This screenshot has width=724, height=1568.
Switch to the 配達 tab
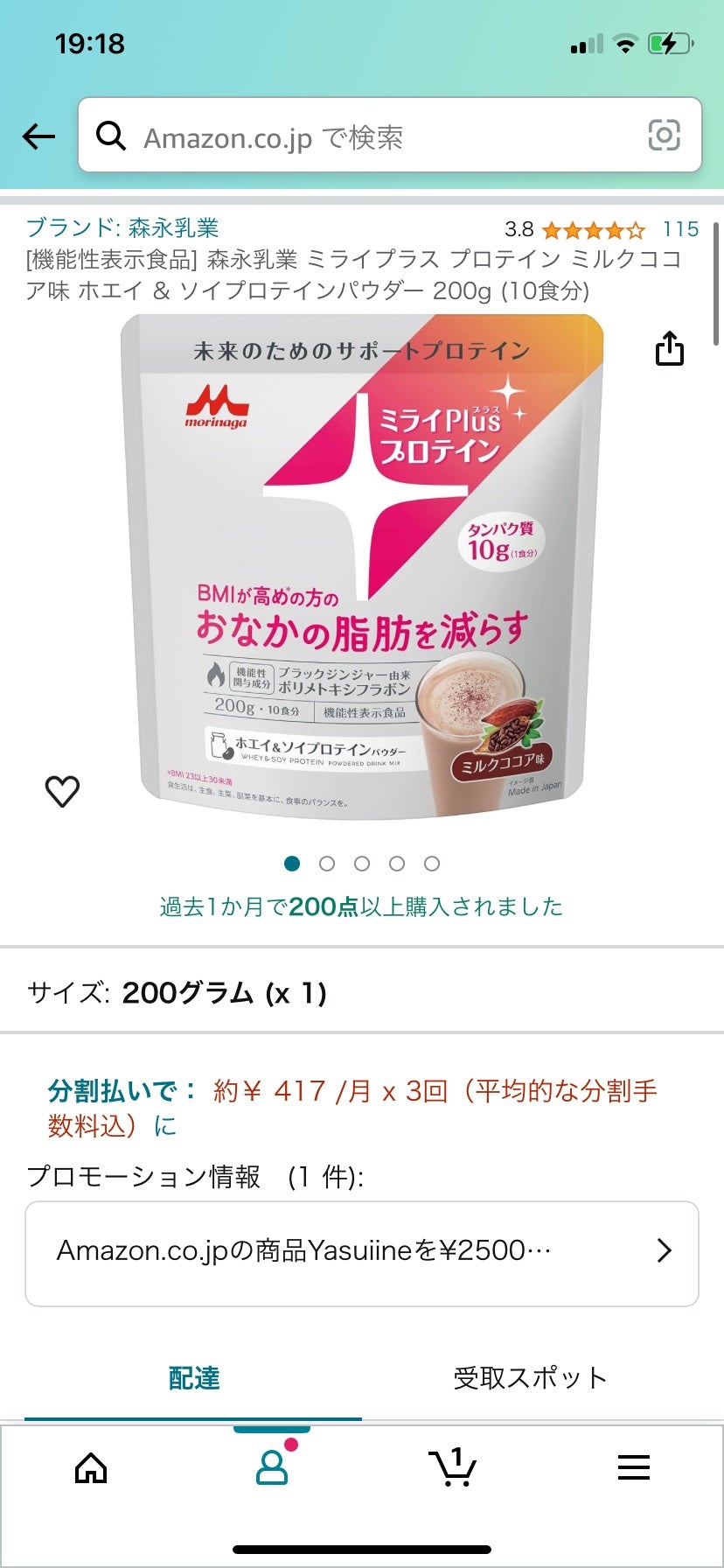click(x=193, y=1378)
